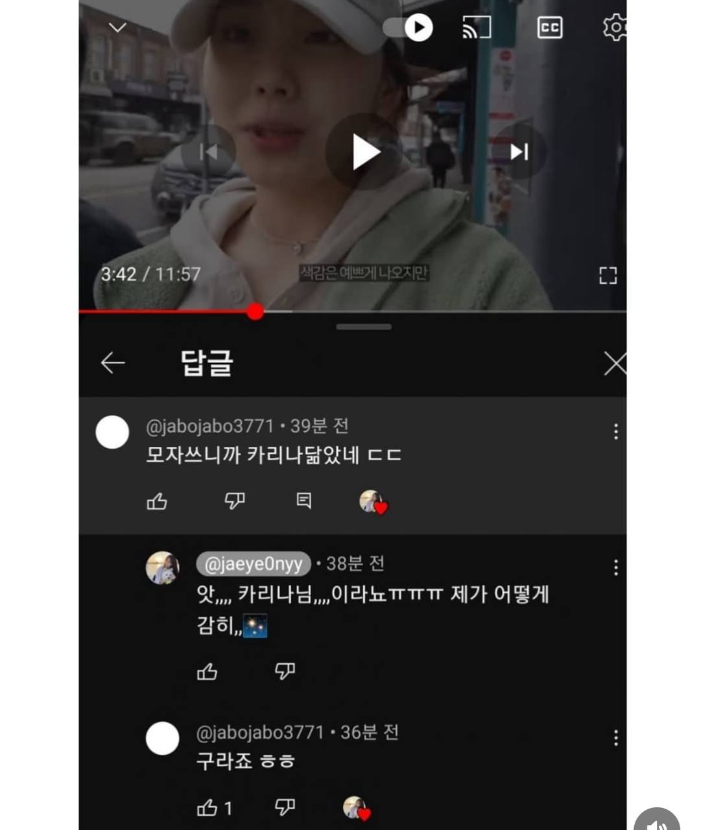The width and height of the screenshot is (705, 830).
Task: Dislike the comment mentioning 카리나닮았네
Action: pyautogui.click(x=234, y=501)
